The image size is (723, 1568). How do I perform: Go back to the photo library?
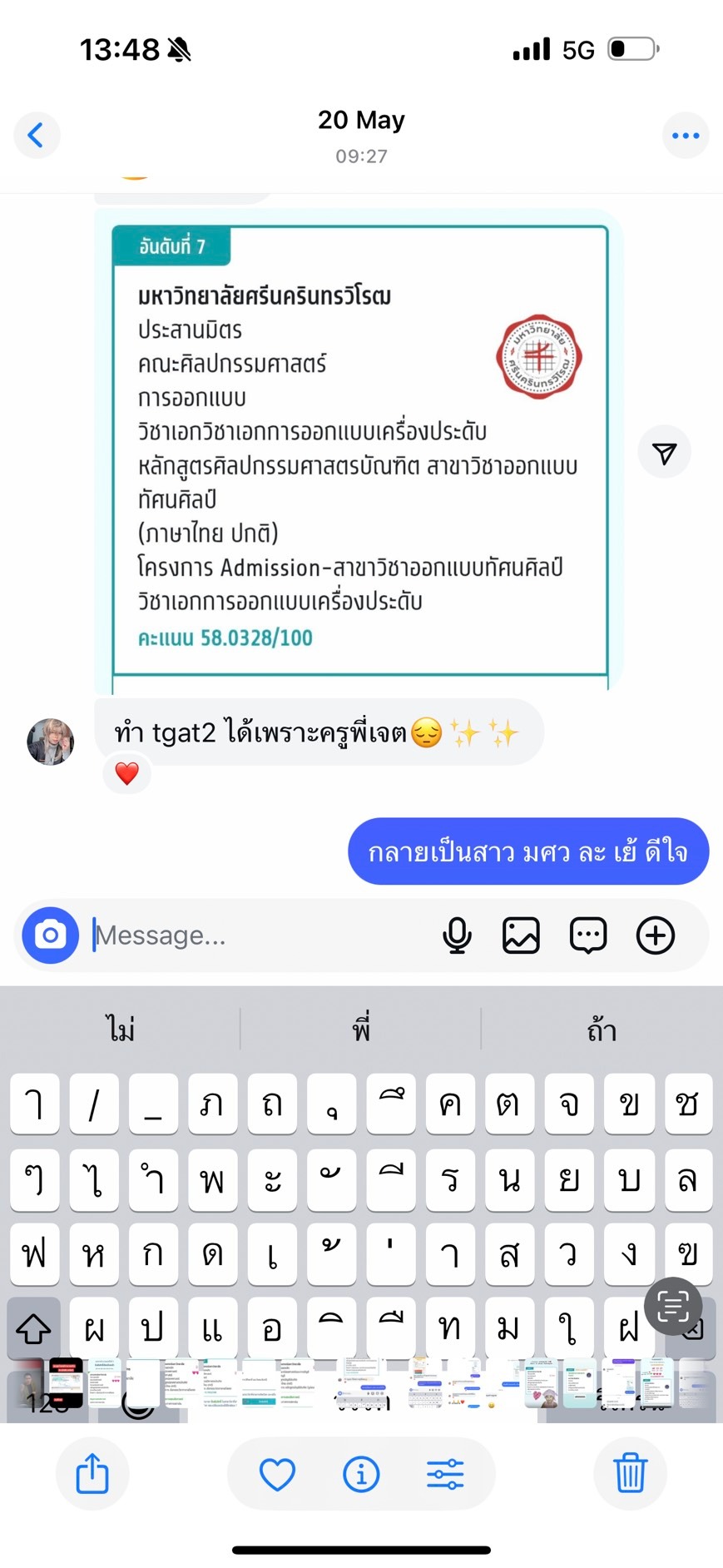(x=36, y=135)
